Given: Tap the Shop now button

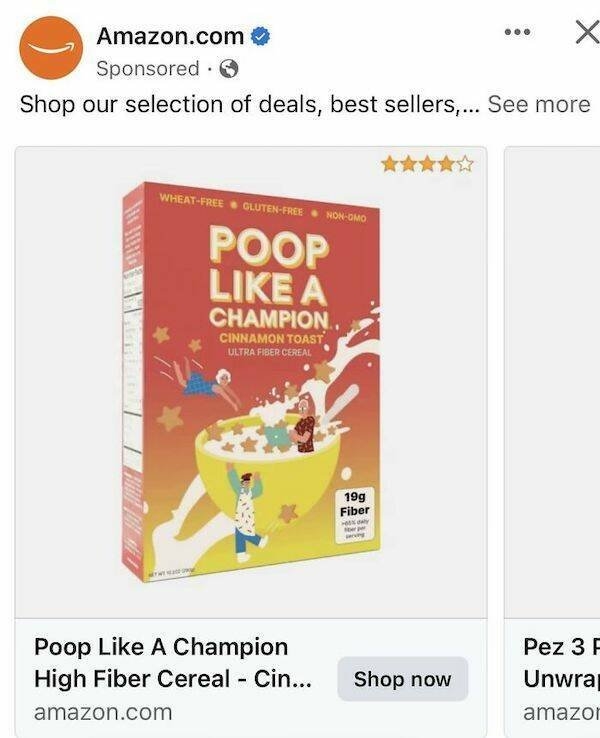Looking at the screenshot, I should tap(402, 680).
